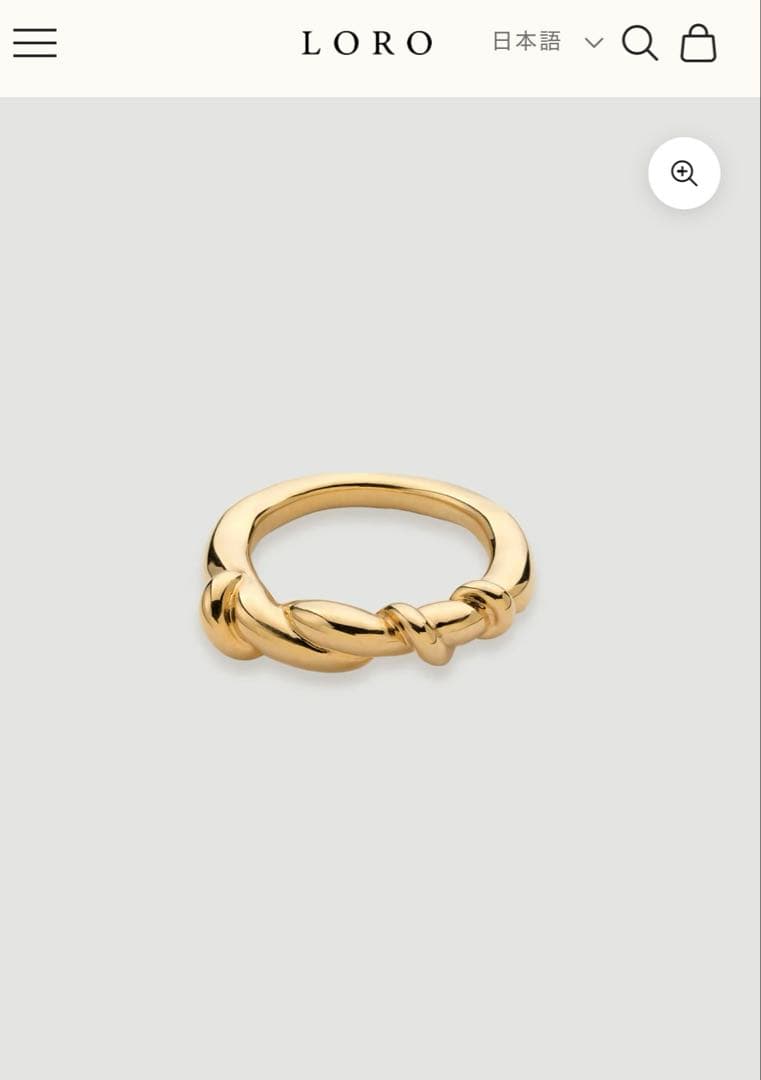The width and height of the screenshot is (761, 1080).
Task: Open the shopping bag
Action: (x=698, y=43)
